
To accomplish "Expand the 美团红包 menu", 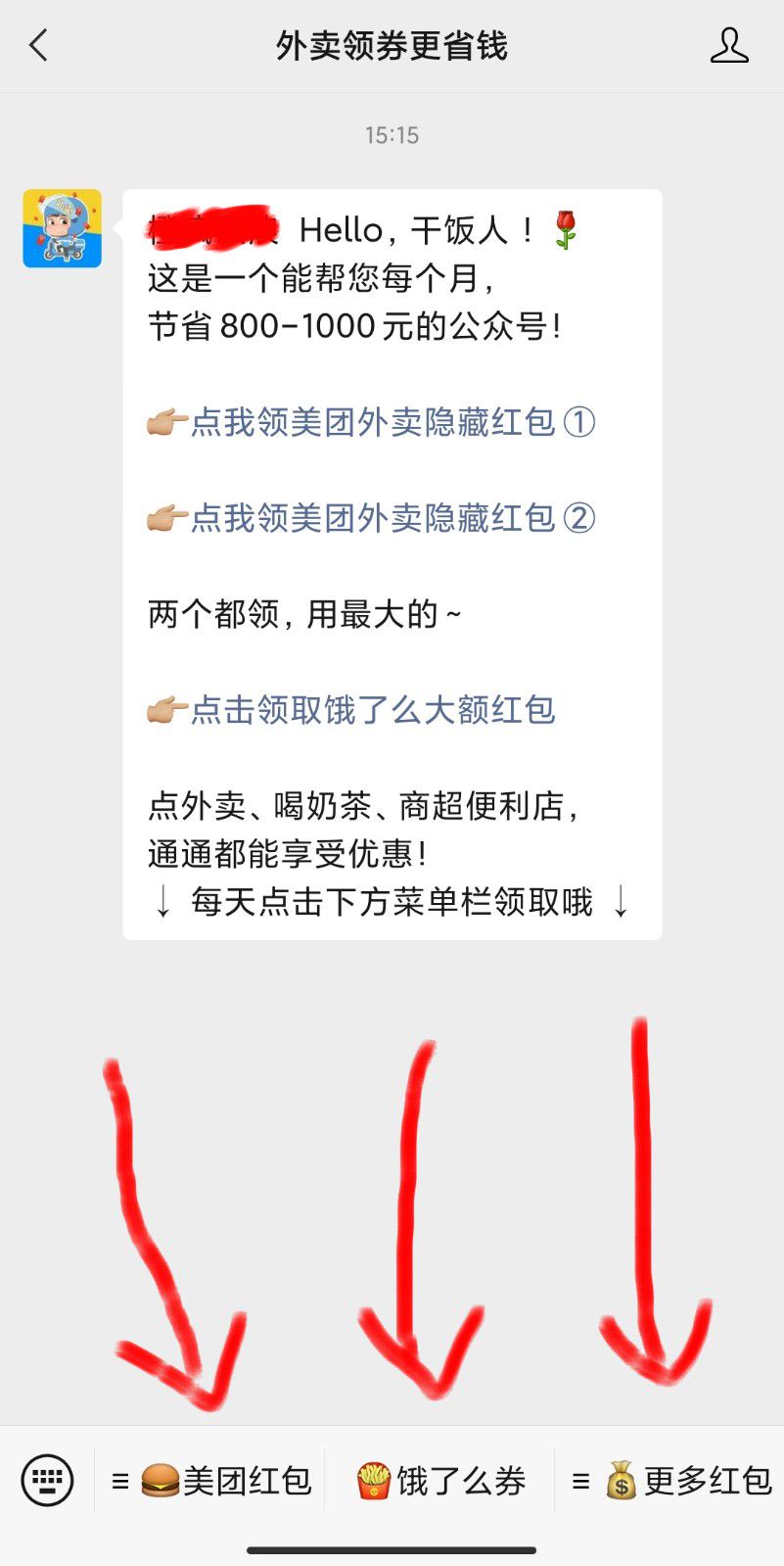I will pos(211,1481).
